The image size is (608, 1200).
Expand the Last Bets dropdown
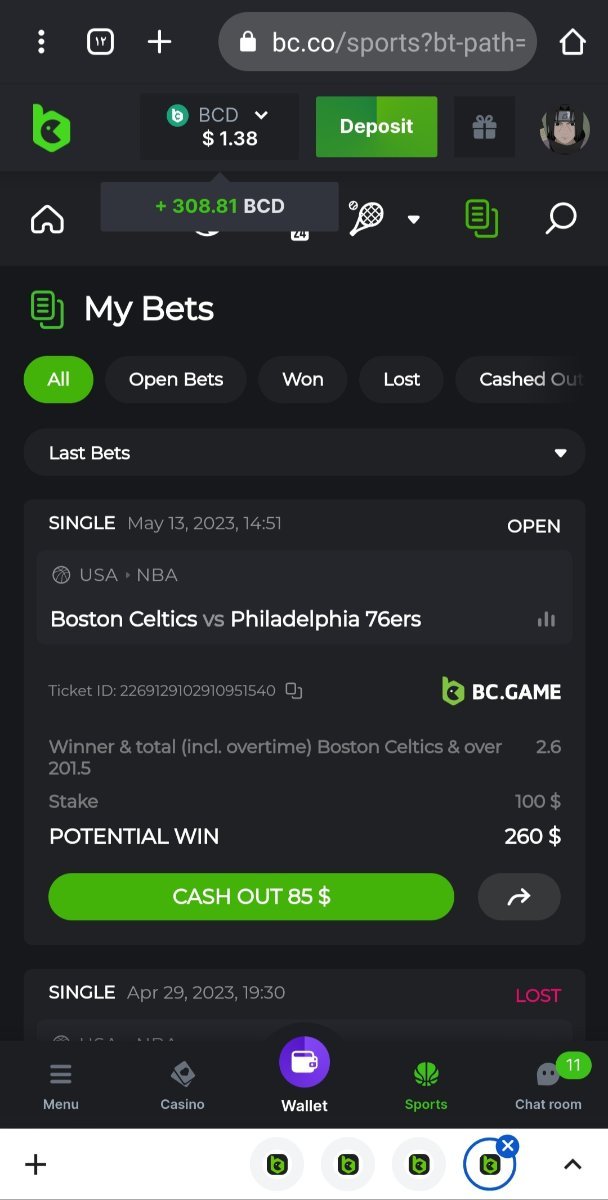304,453
